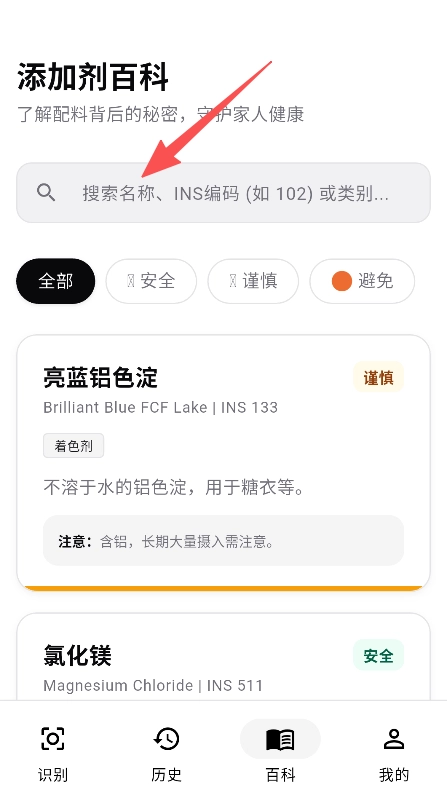Tap the additive search field

[223, 193]
